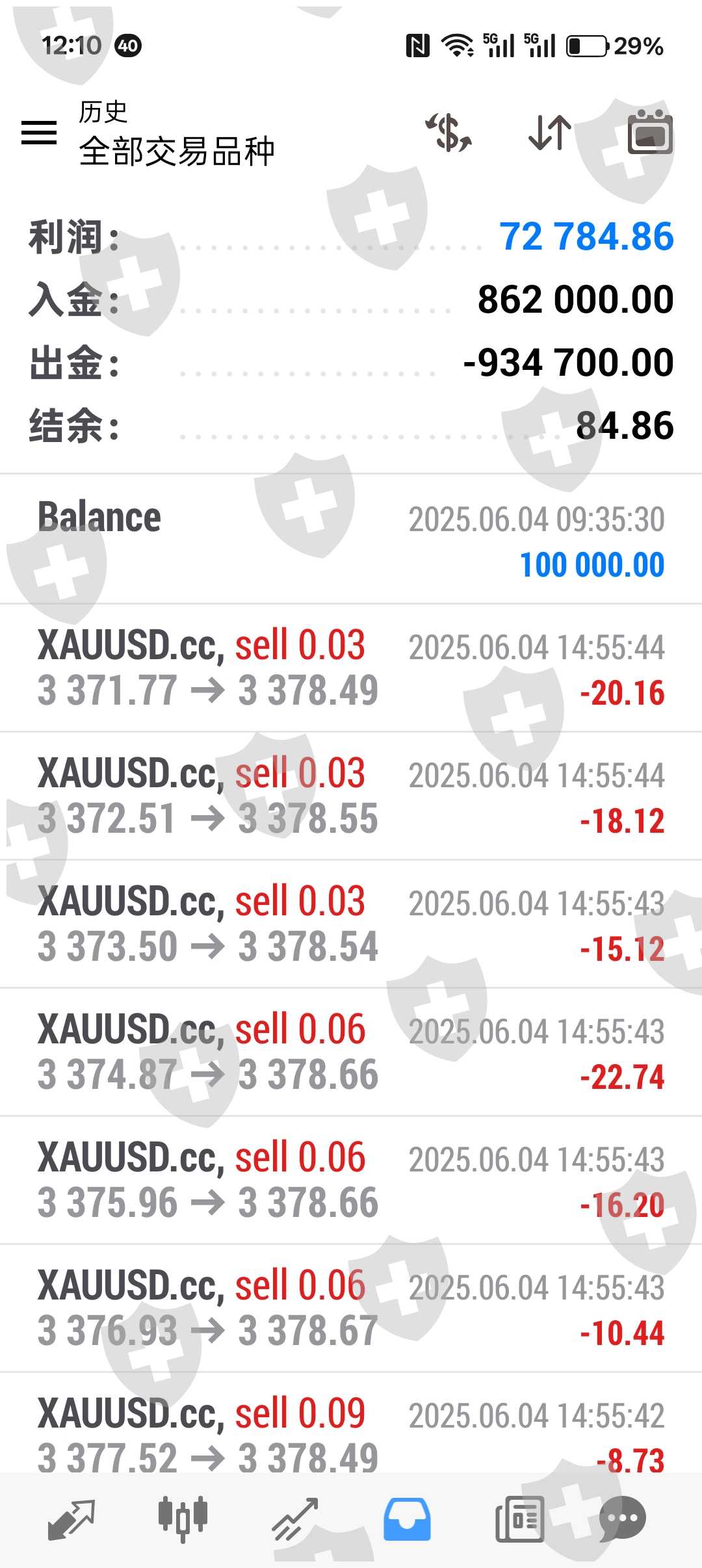
Task: Open the Balance 100 000.00 entry
Action: tap(351, 540)
